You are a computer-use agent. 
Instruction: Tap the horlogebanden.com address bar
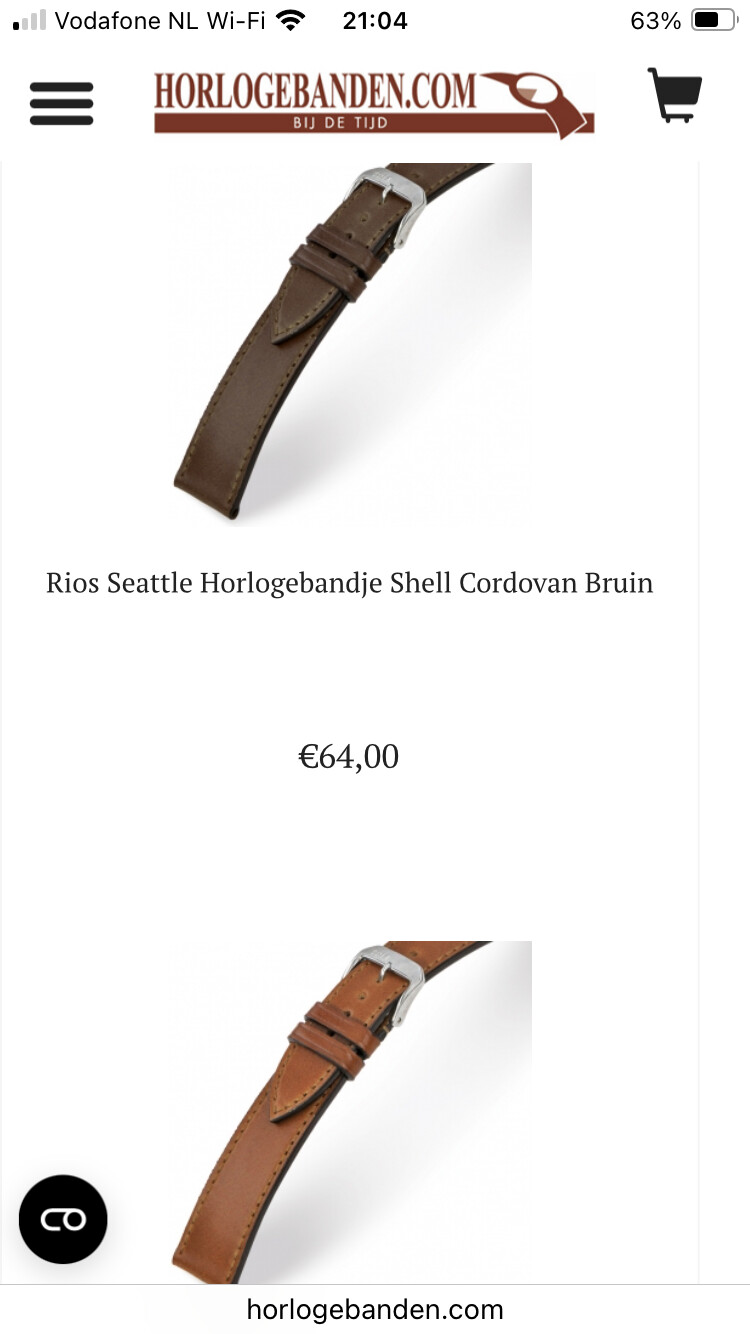(375, 1309)
